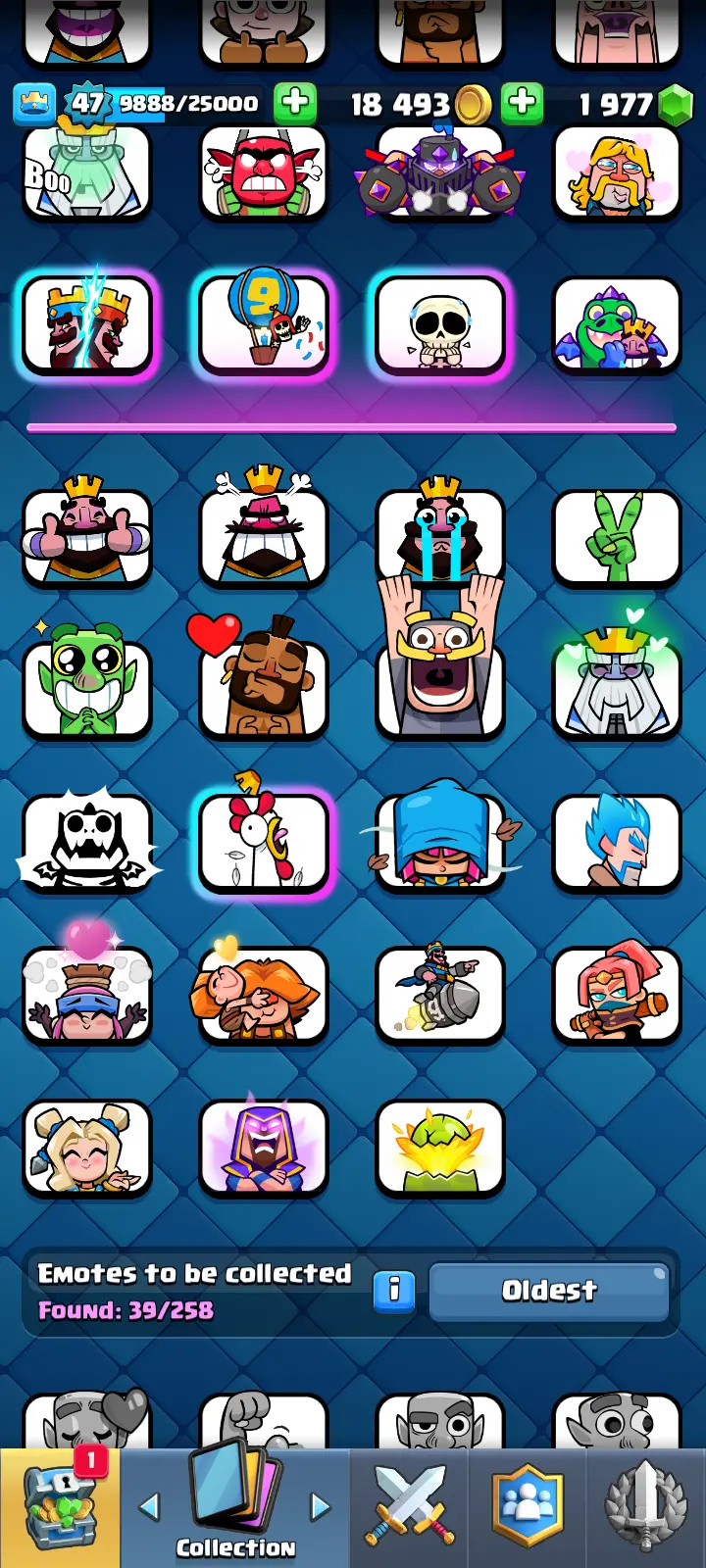Pick the crying skeleton emote

440,325
